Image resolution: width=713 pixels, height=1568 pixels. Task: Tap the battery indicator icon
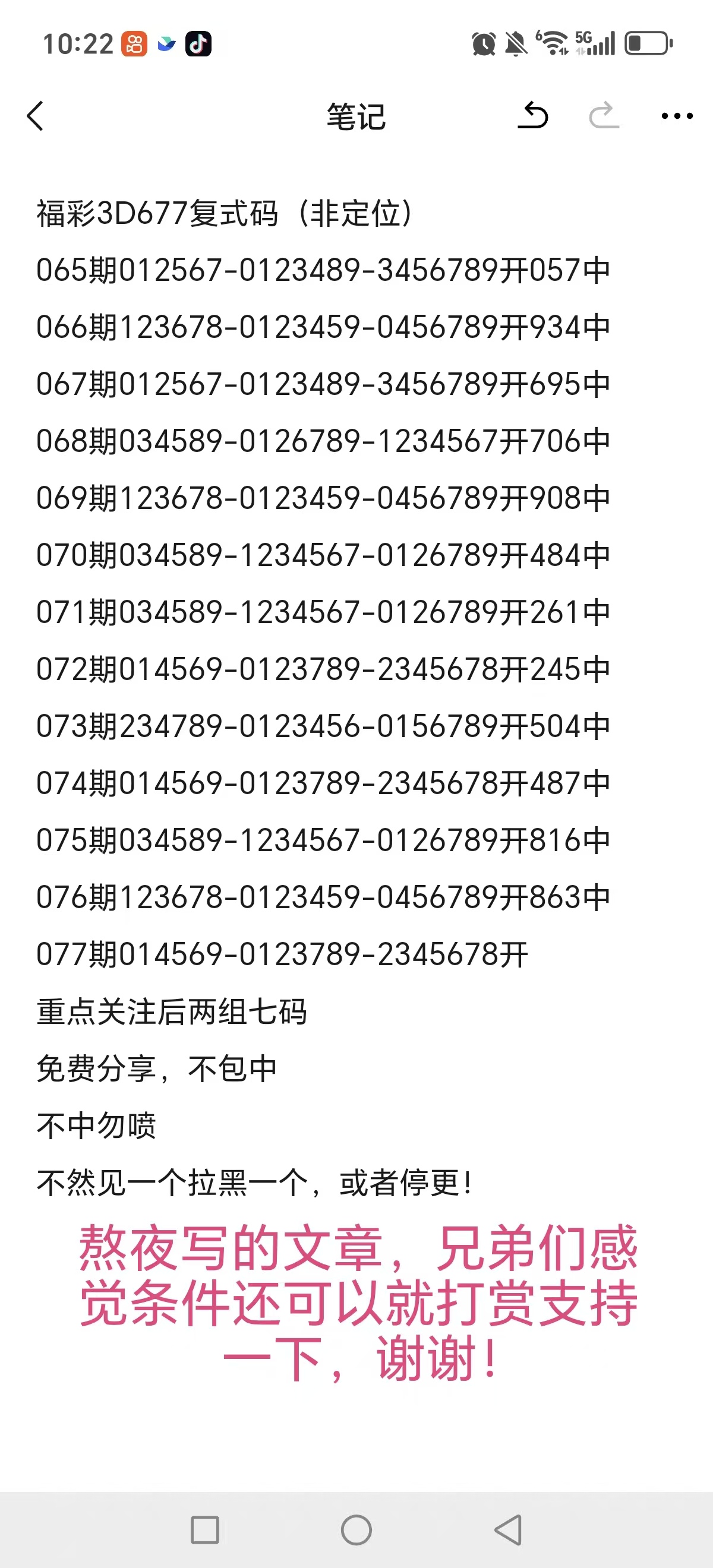click(x=647, y=43)
